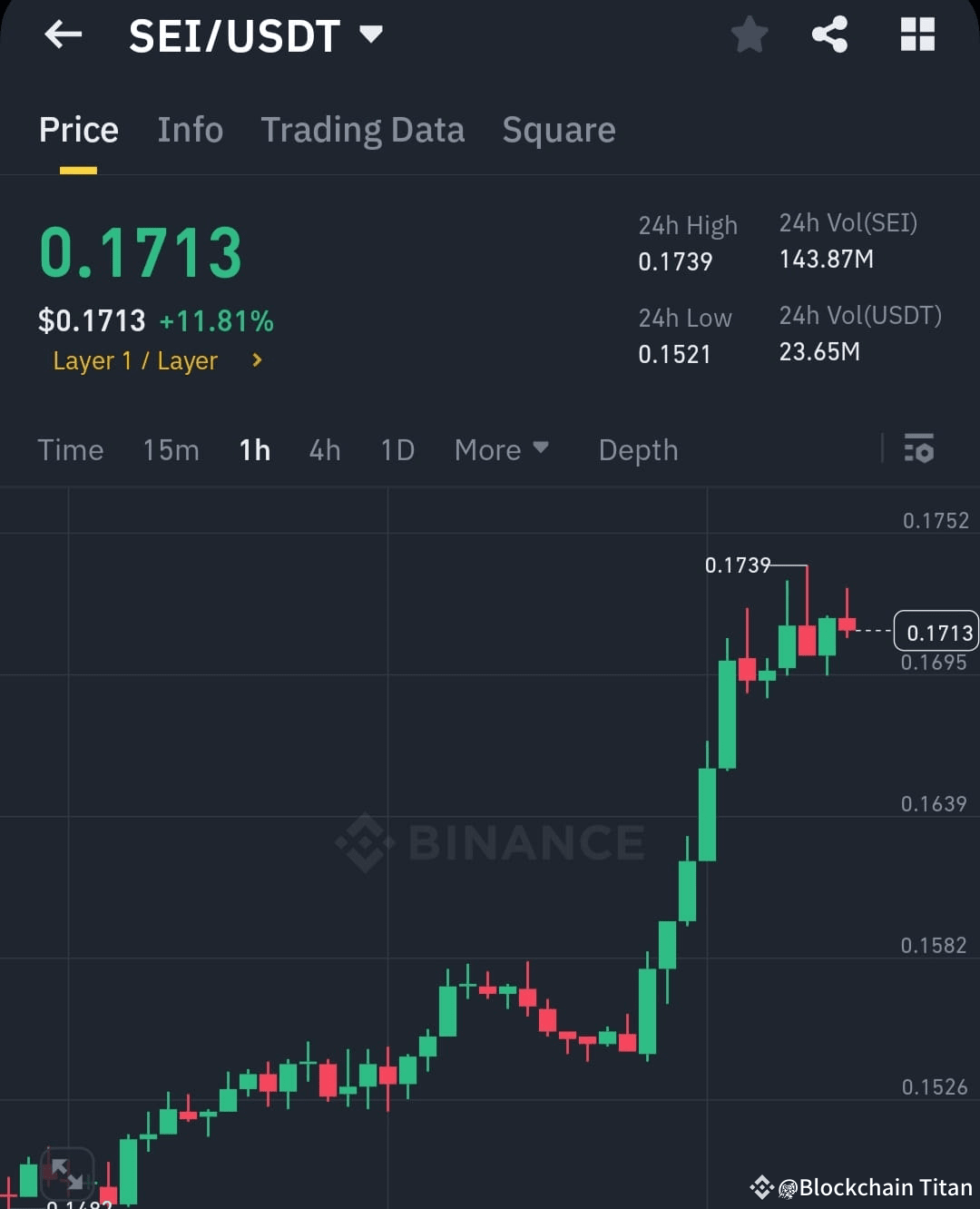Switch chart interval to 15m
The width and height of the screenshot is (980, 1209).
171,449
